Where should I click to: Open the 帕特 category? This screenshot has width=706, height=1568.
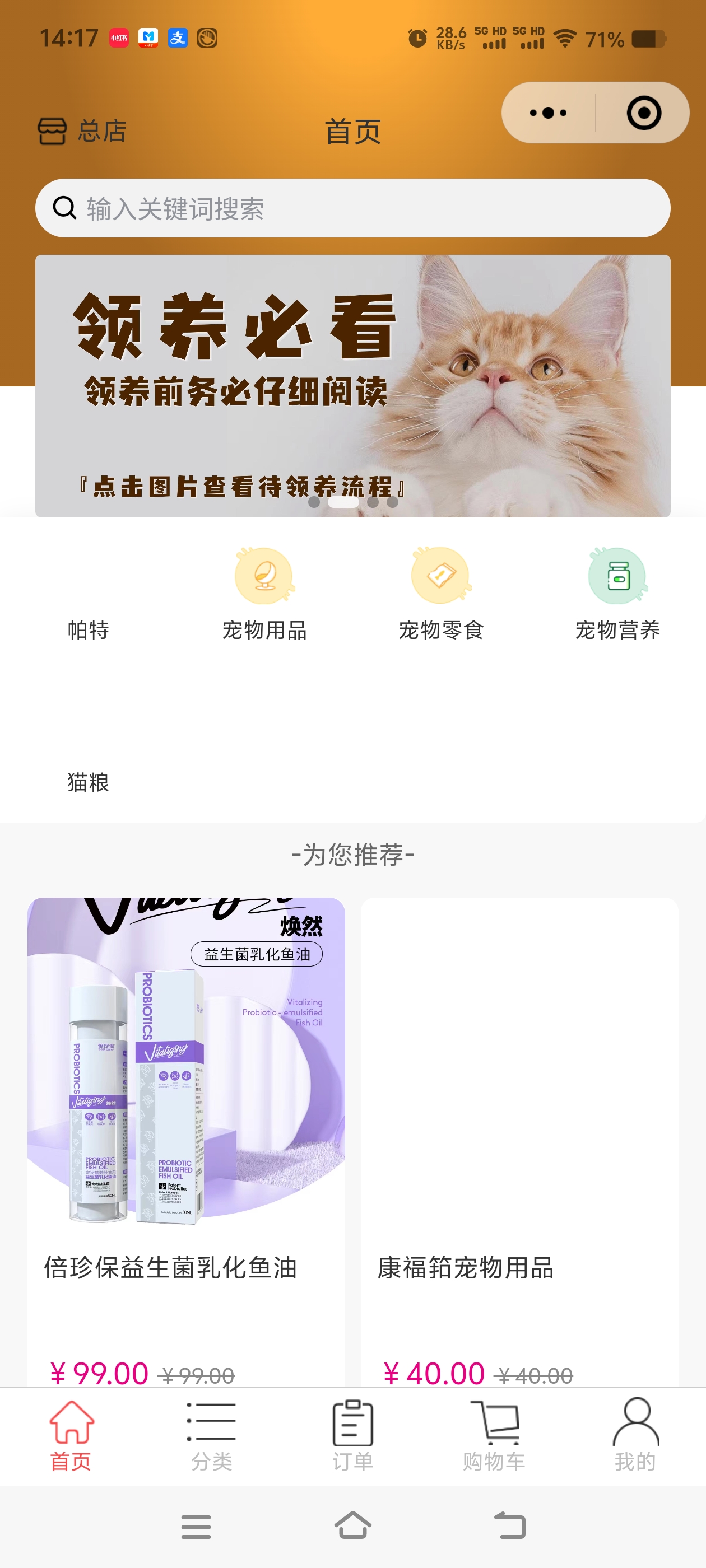pyautogui.click(x=89, y=629)
